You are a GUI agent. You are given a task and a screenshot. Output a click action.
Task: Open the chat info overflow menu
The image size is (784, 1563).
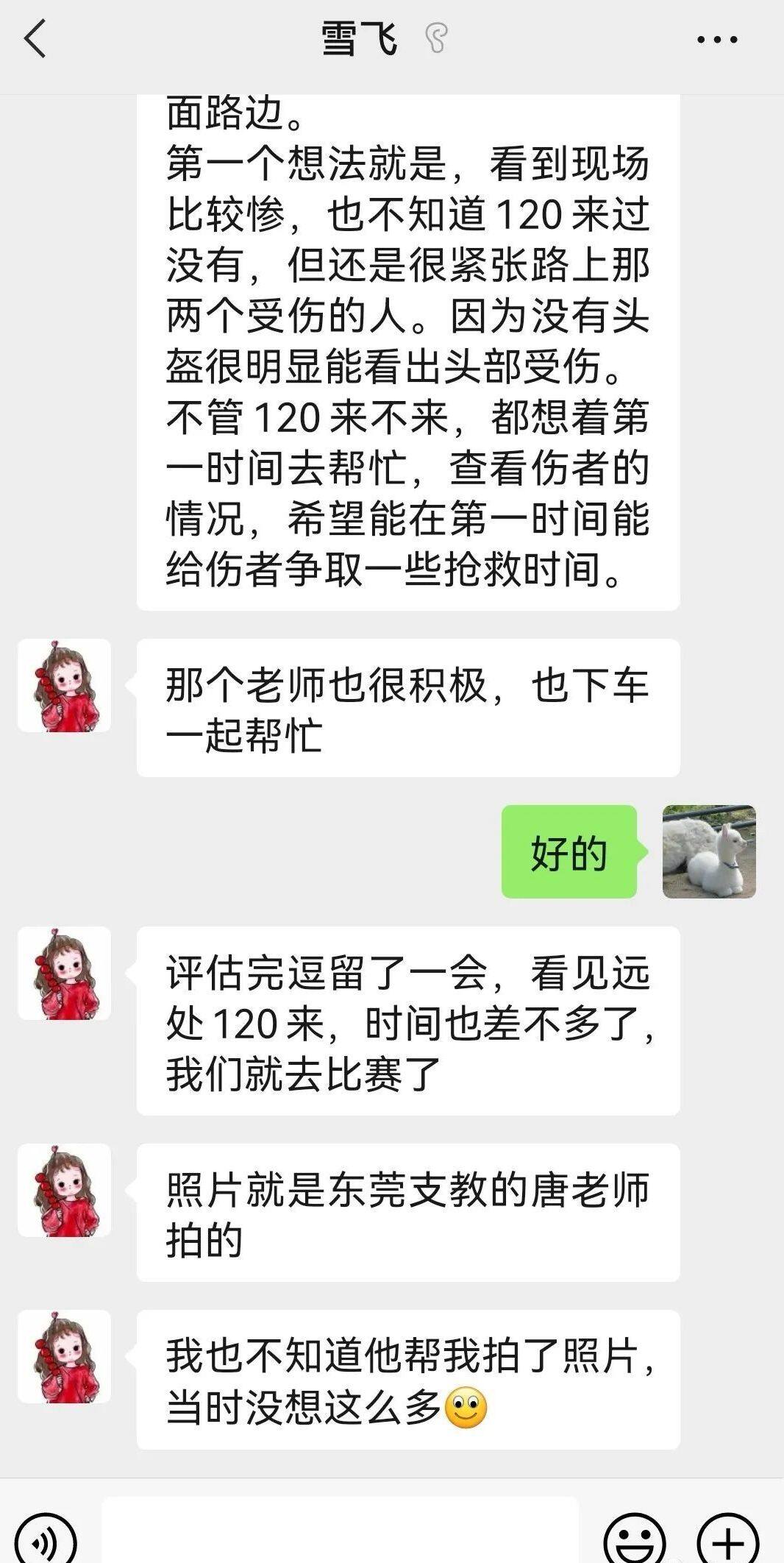[x=717, y=40]
